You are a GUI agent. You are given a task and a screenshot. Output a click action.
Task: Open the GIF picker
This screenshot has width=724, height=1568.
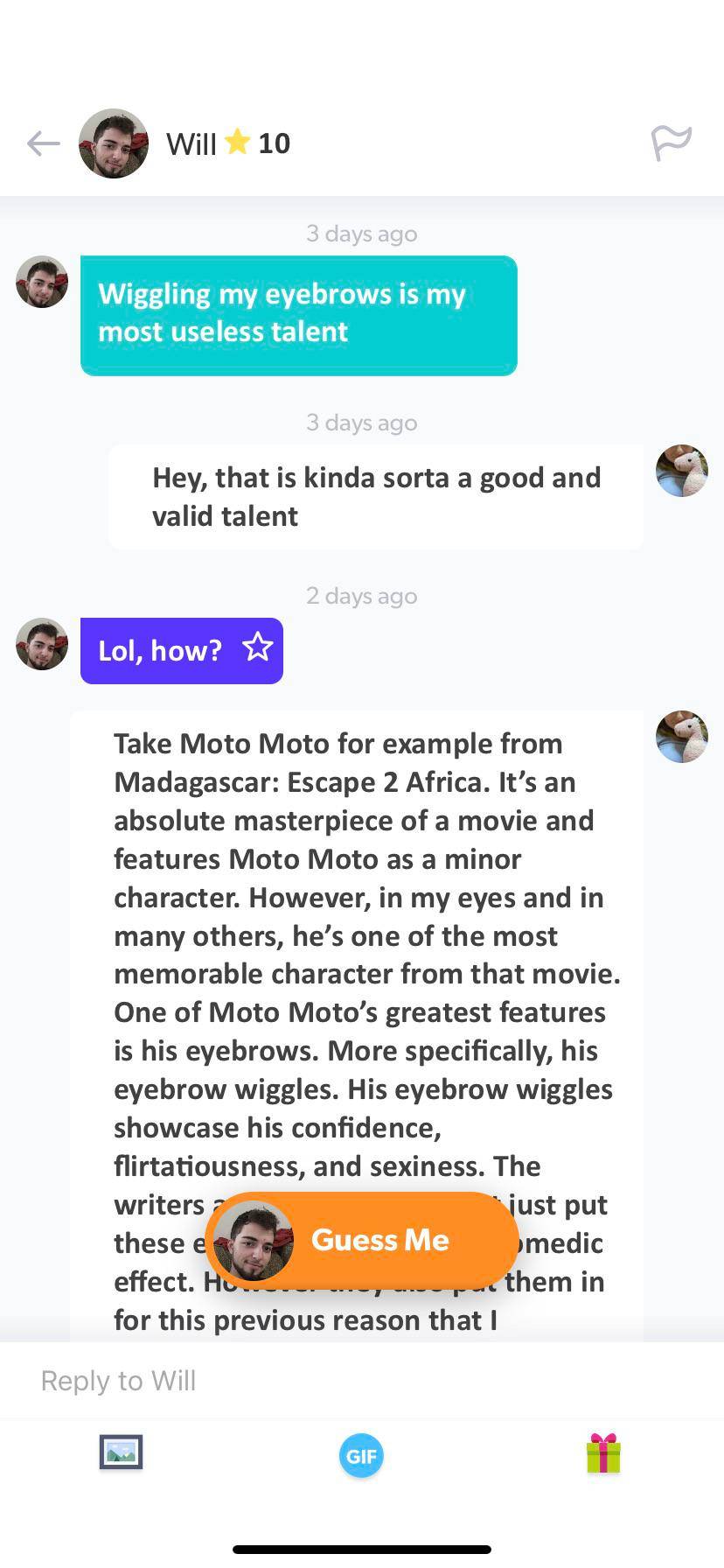361,1455
